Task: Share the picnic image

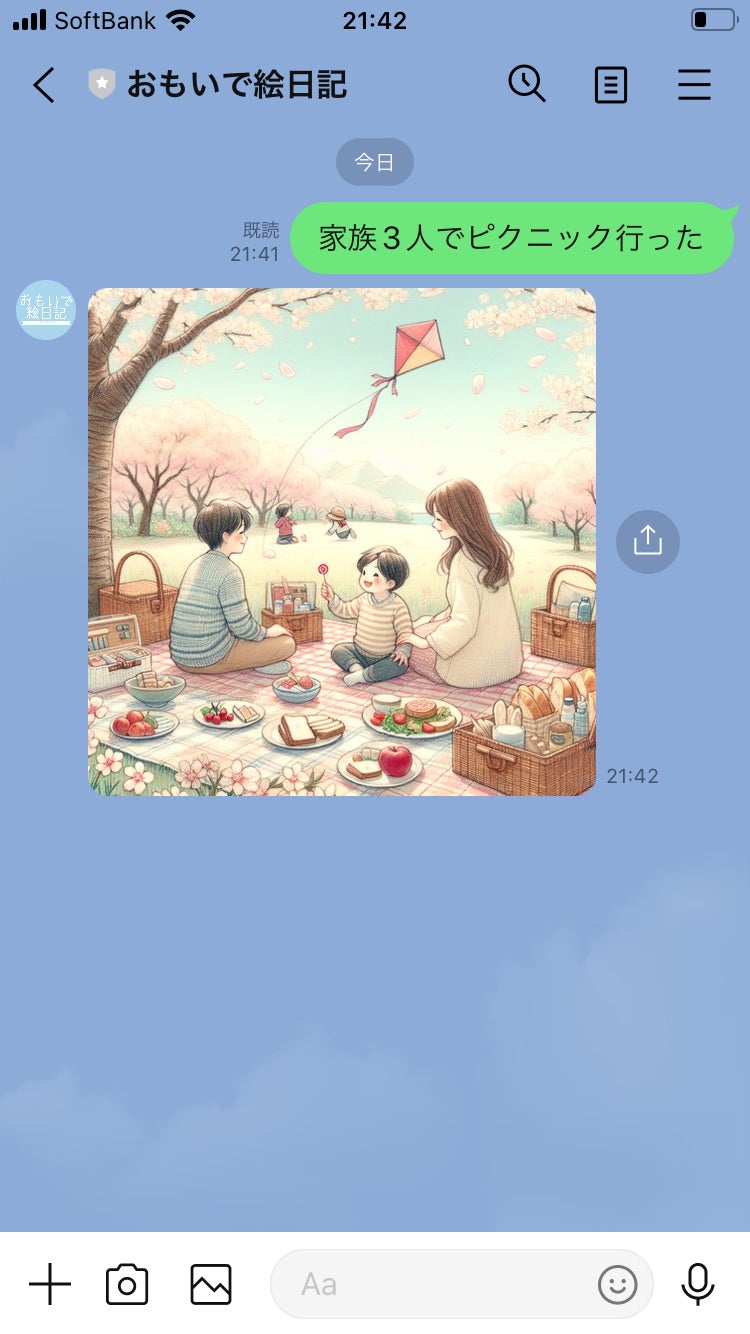Action: 648,542
